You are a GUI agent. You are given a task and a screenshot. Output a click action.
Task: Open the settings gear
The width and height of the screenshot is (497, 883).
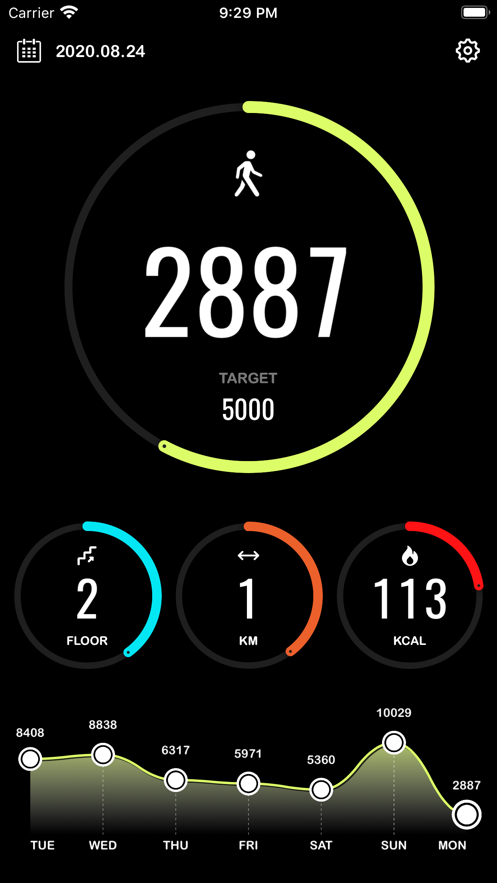pyautogui.click(x=467, y=51)
